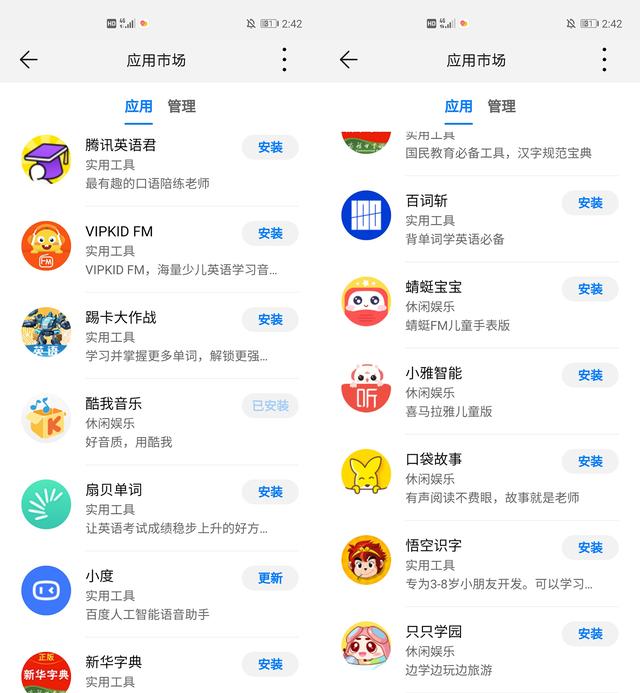Install 口袋故事
The image size is (640, 693).
tap(590, 461)
